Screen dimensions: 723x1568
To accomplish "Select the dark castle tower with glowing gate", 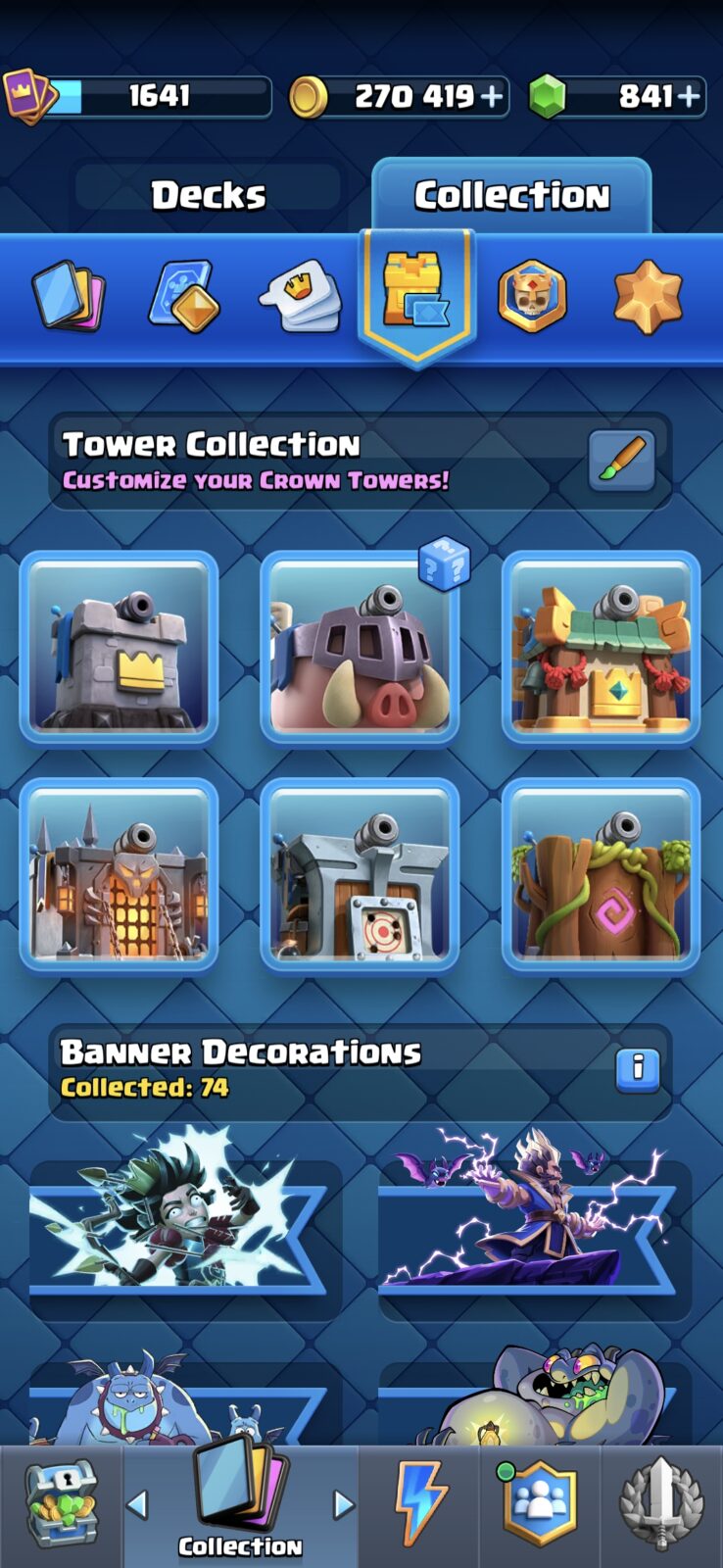I will 119,874.
